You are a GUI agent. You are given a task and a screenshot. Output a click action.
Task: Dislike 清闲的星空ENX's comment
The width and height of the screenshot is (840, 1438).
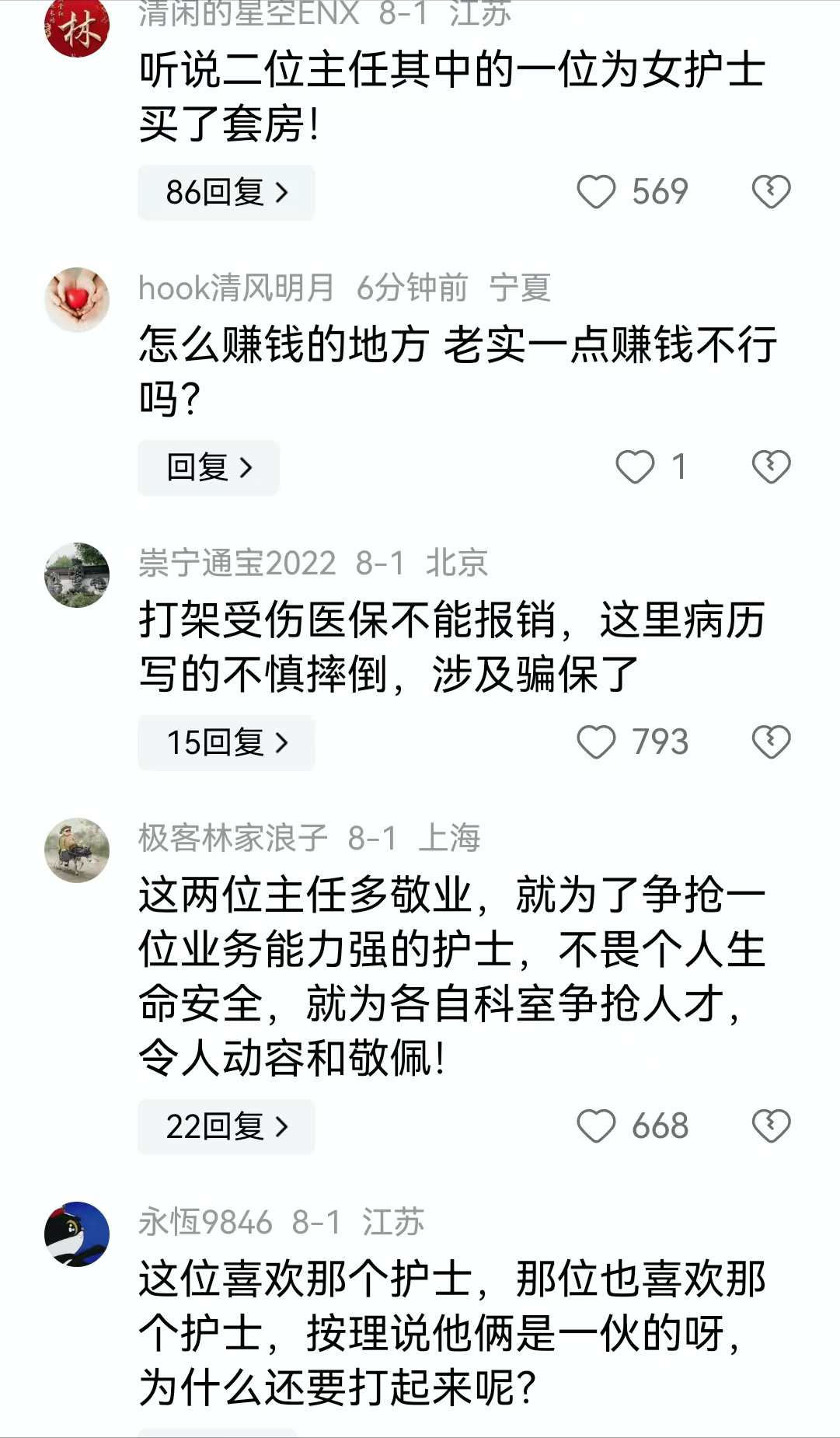click(x=771, y=192)
